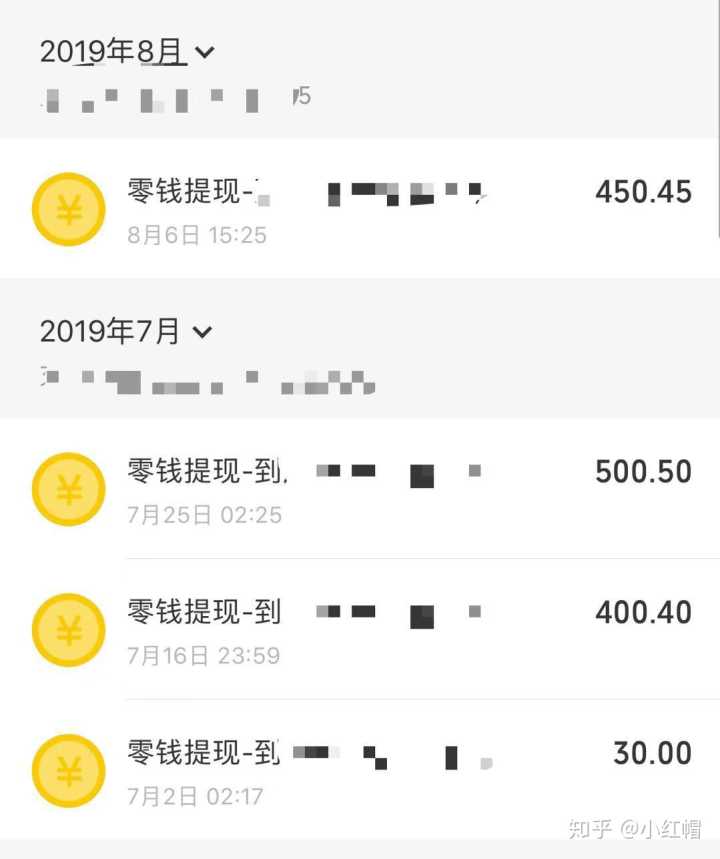
Task: Expand the 2019年7月 month picker
Action: coord(127,331)
